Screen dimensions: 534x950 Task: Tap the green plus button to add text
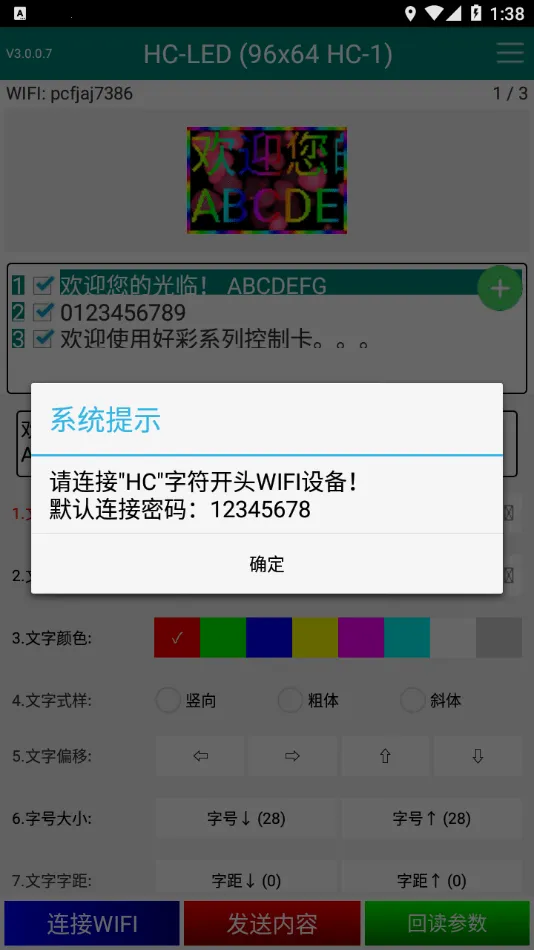coord(499,289)
